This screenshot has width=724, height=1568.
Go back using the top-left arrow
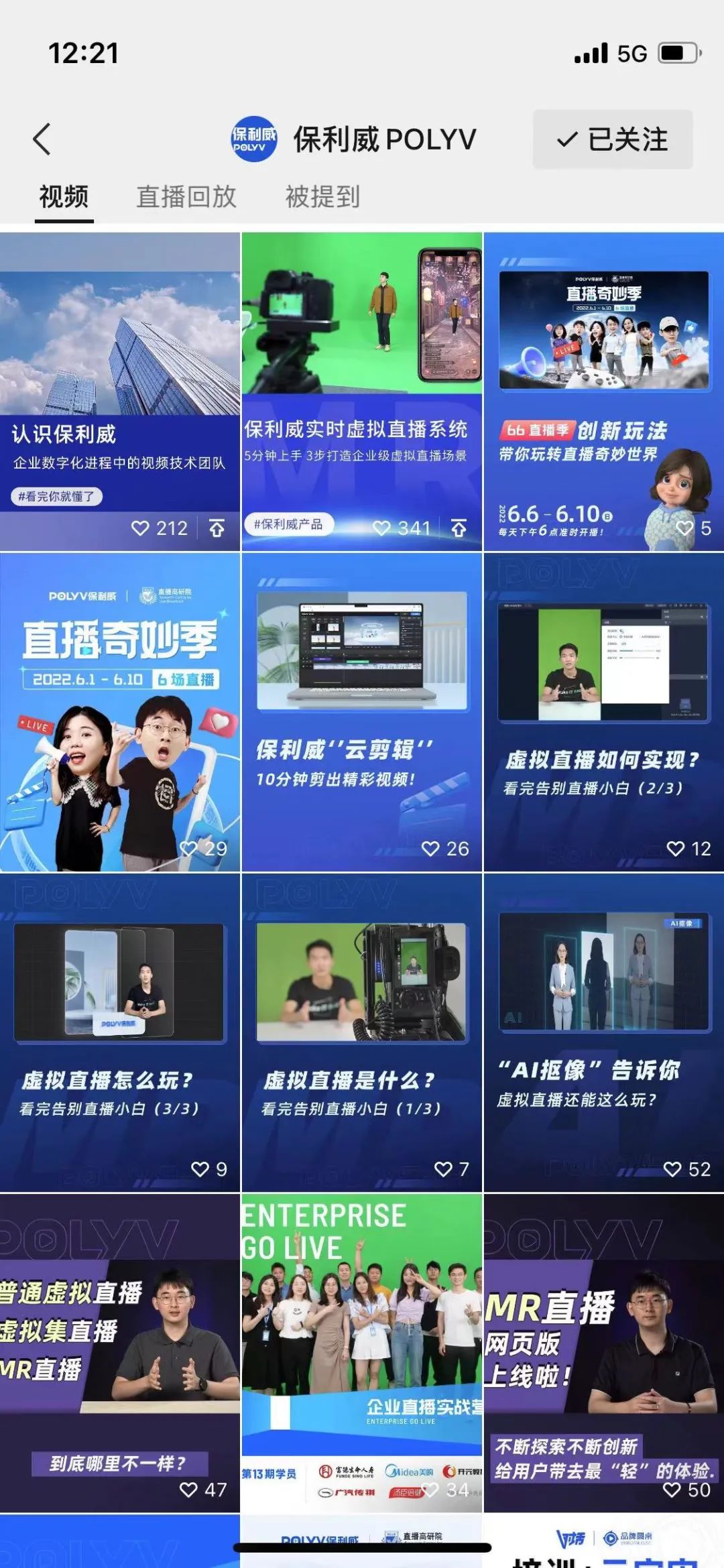coord(42,139)
